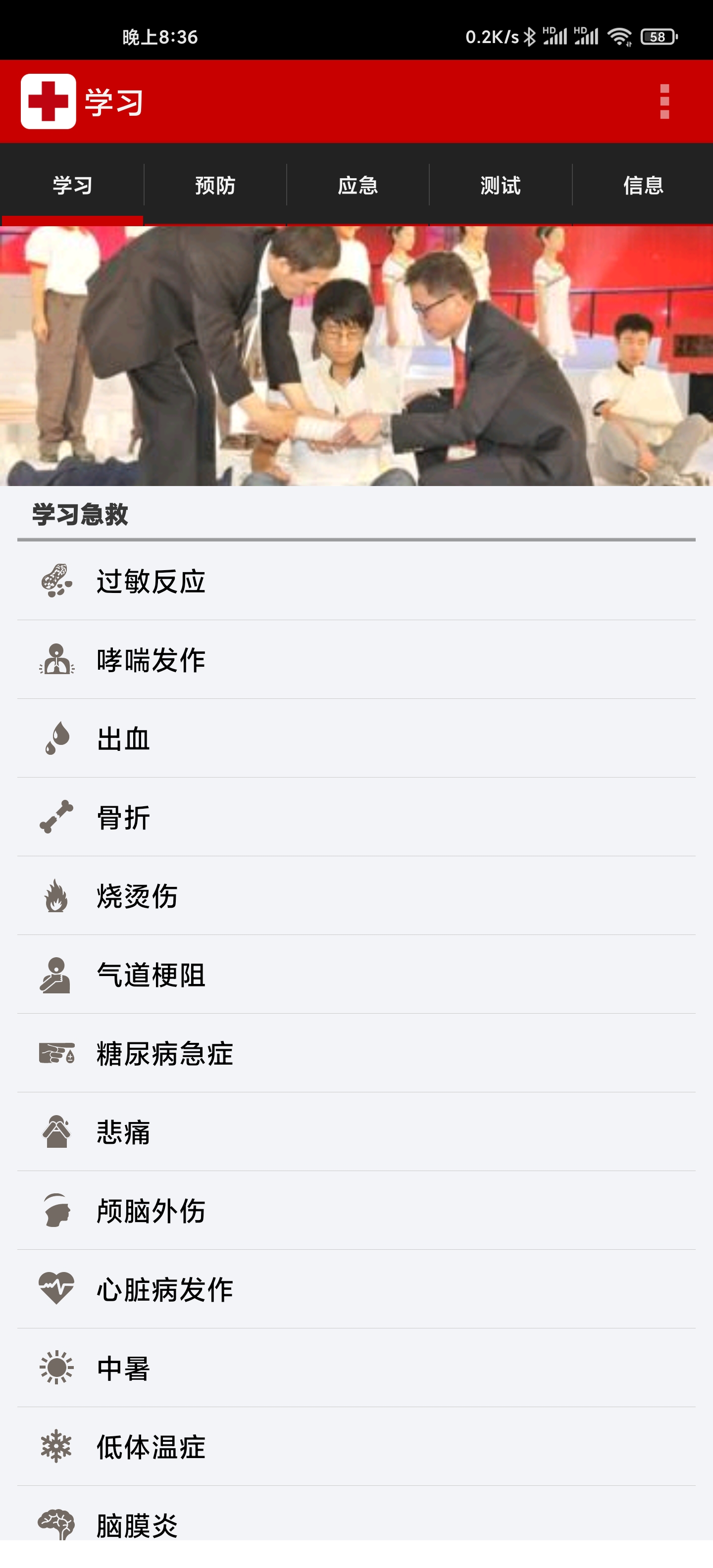
Task: Open the 过敏反应 topic
Action: click(x=356, y=581)
